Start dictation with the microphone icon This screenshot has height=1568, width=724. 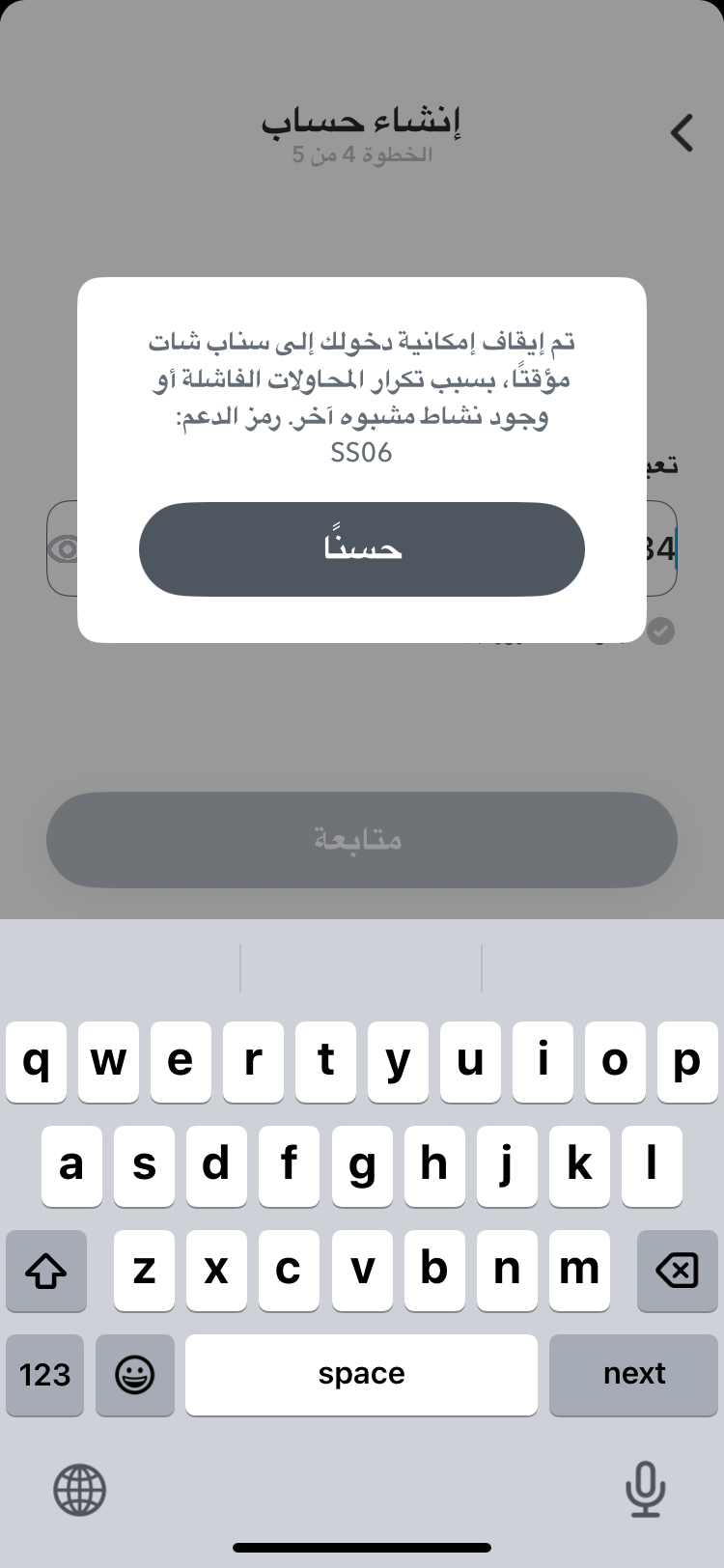click(645, 1490)
